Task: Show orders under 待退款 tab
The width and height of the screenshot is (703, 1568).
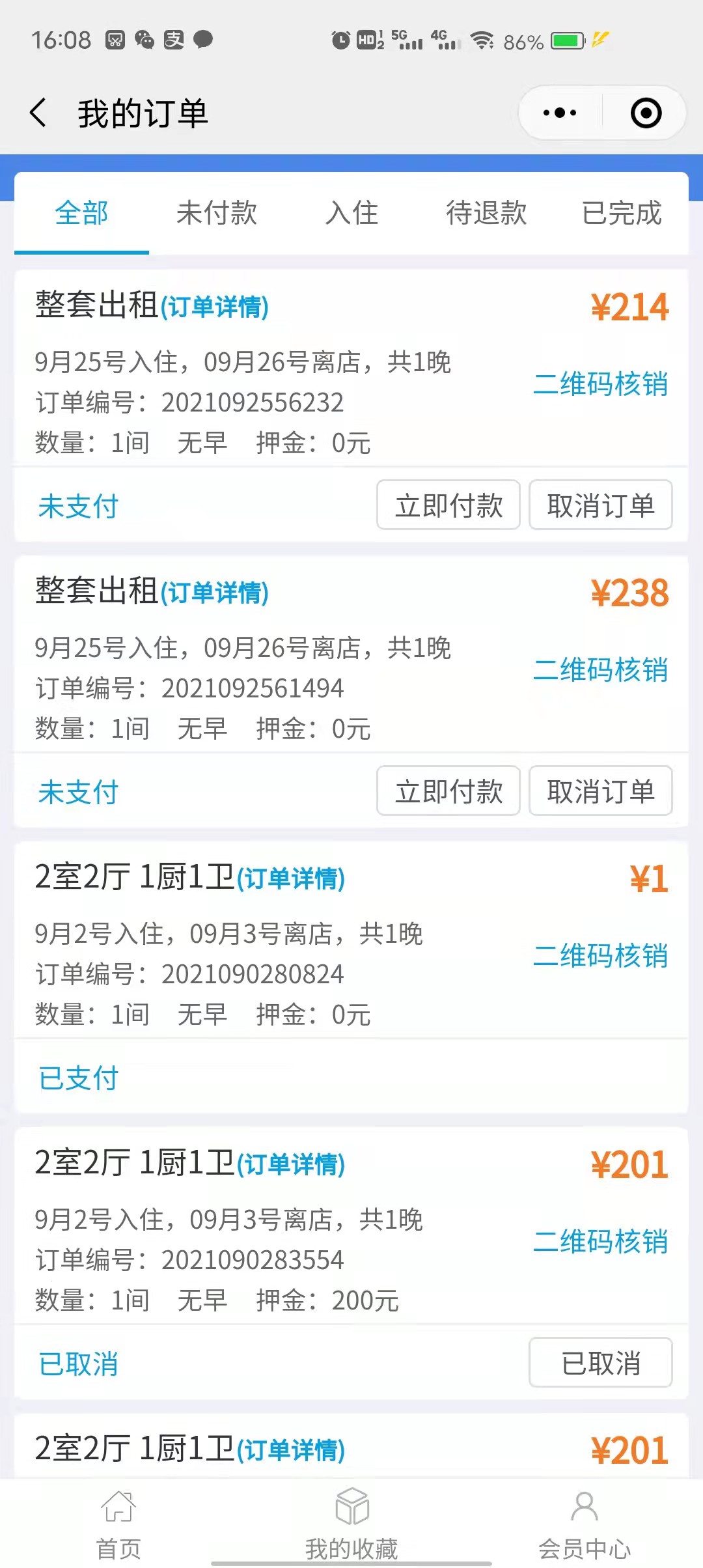Action: [x=486, y=213]
